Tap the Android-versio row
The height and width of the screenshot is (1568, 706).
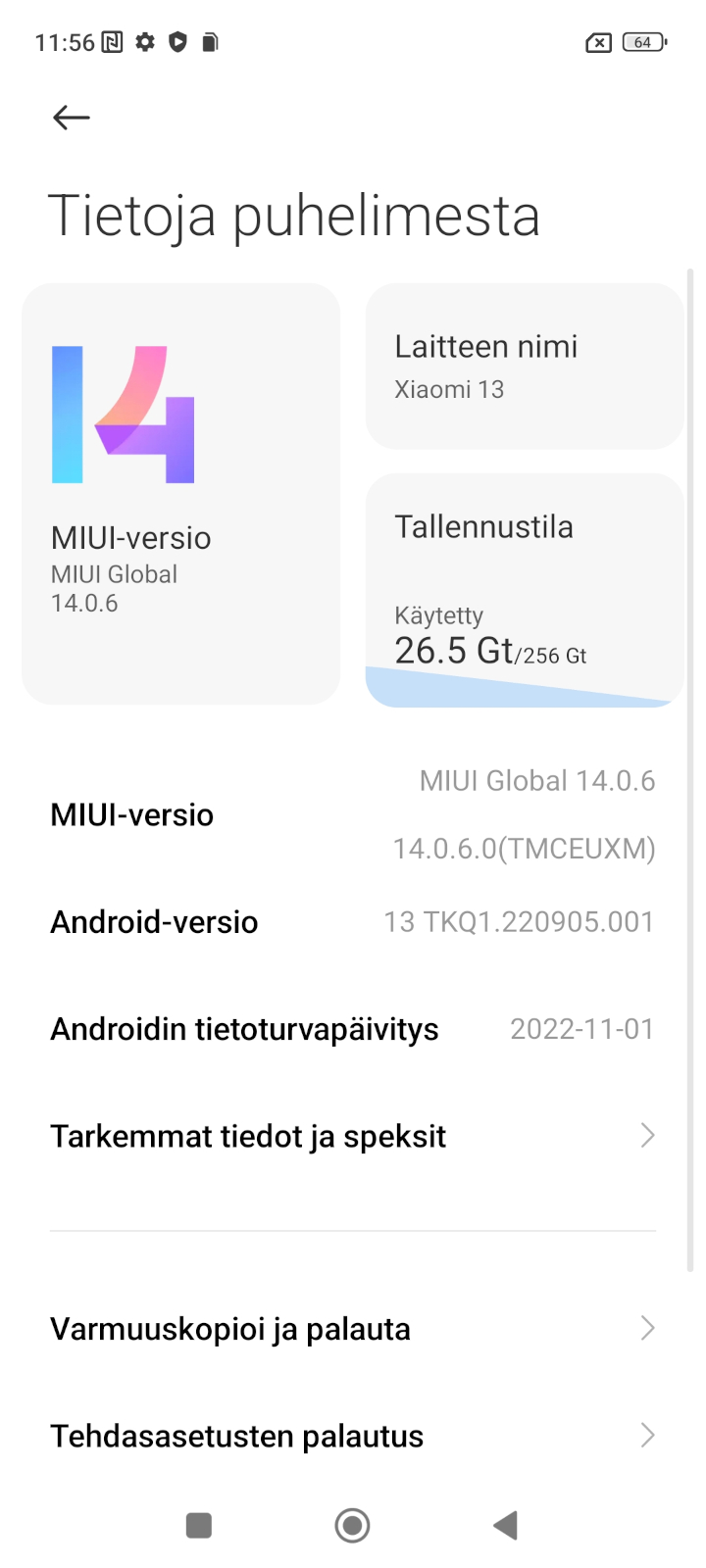tap(353, 922)
